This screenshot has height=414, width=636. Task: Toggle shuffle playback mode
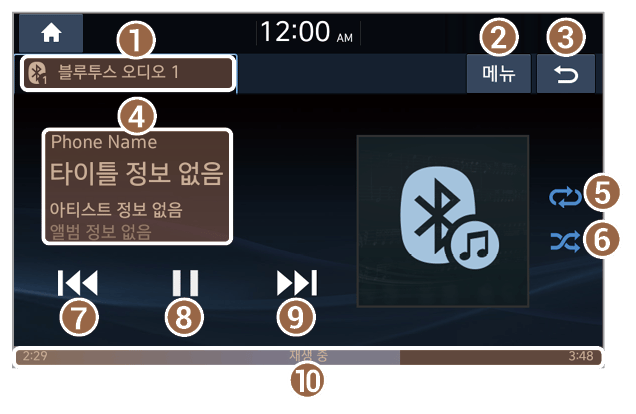point(565,242)
